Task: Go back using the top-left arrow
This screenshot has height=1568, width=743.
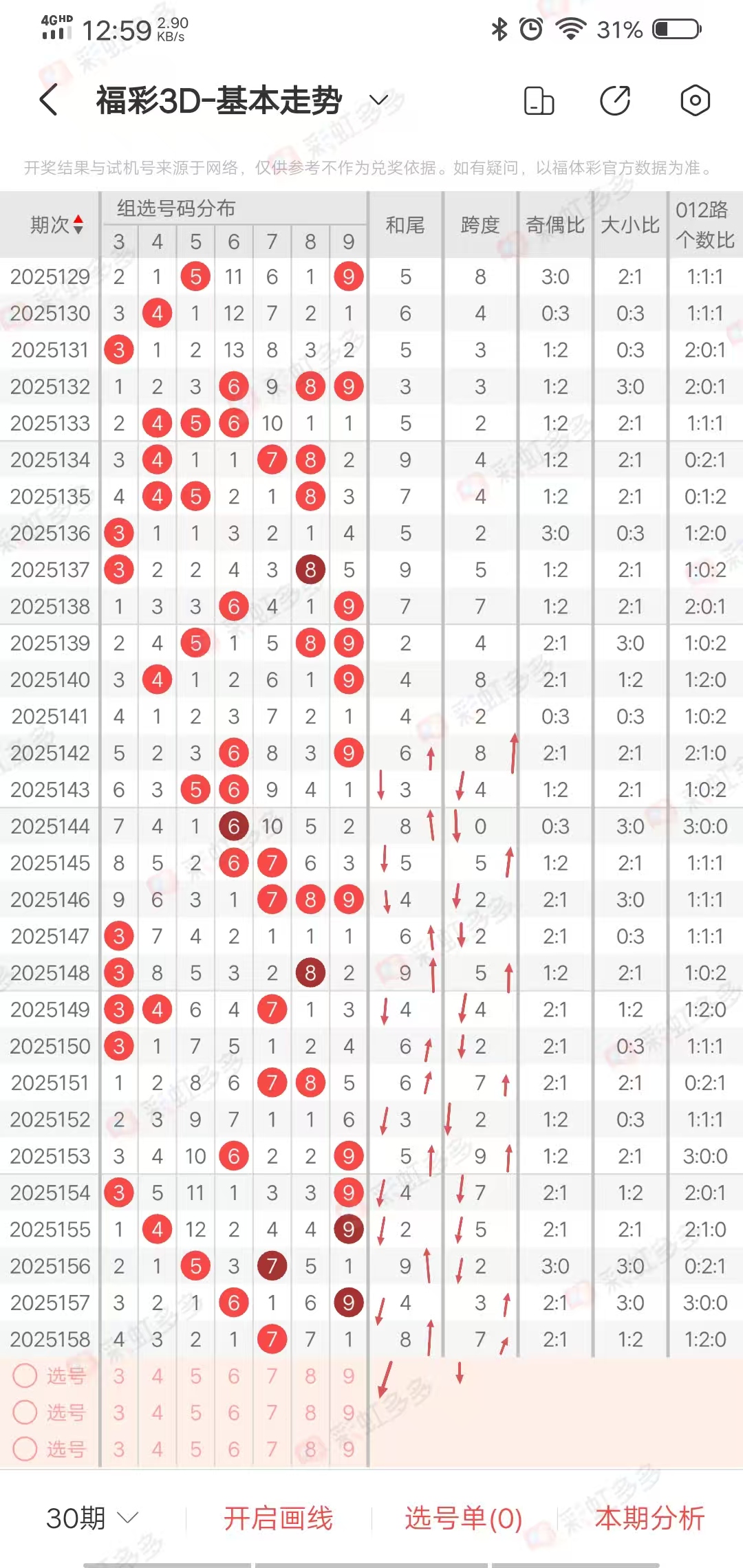Action: [x=50, y=100]
